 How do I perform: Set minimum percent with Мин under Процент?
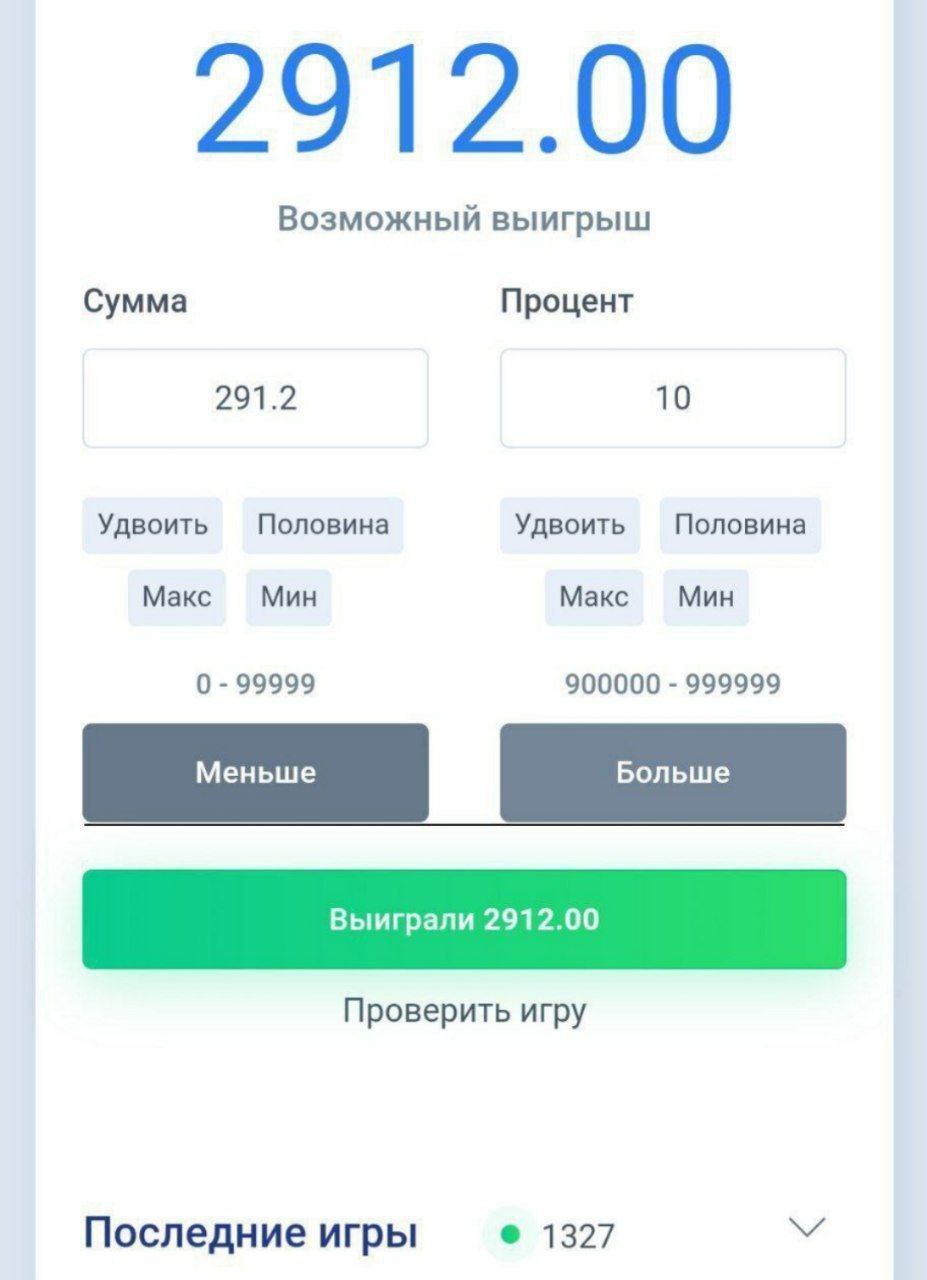[705, 597]
